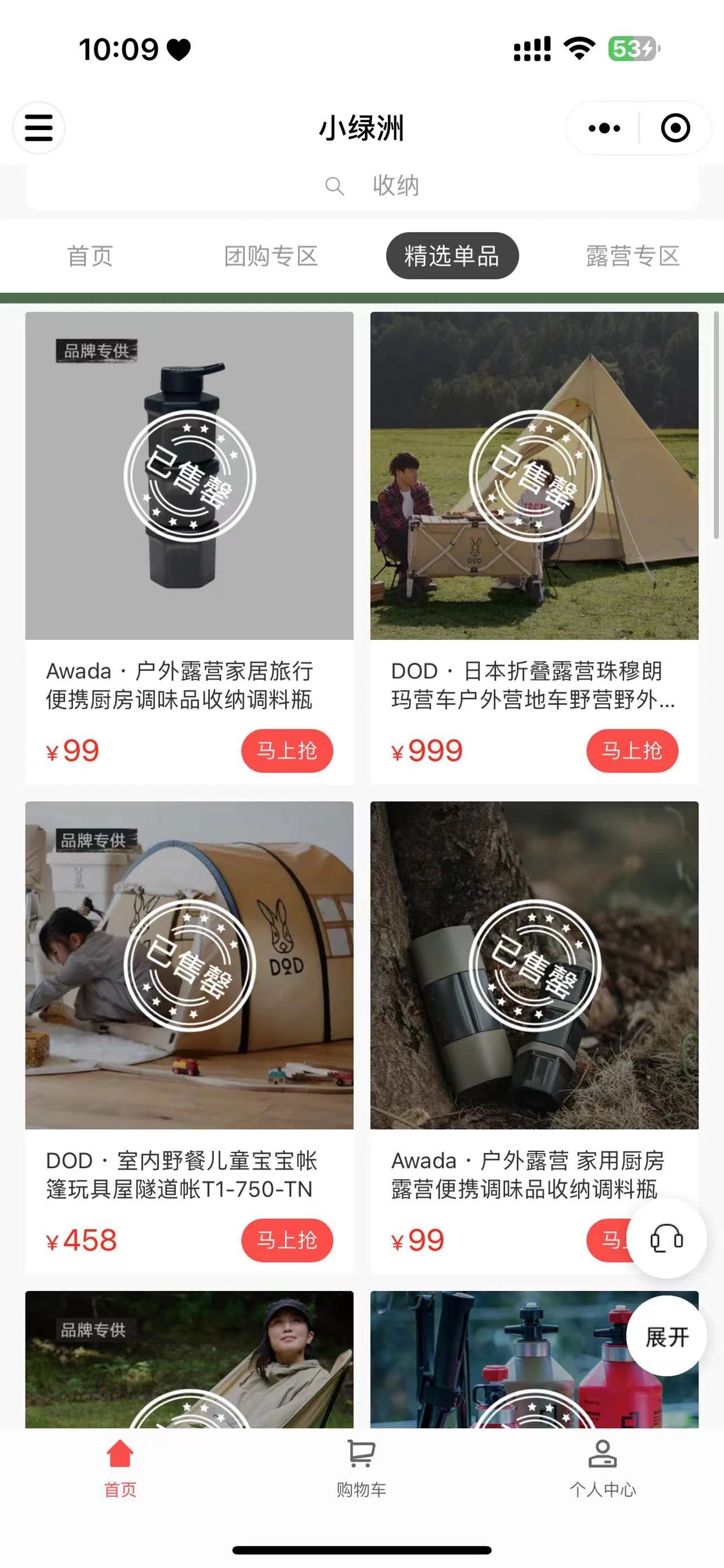Open the mini program more options menu
The width and height of the screenshot is (724, 1568).
coord(604,128)
